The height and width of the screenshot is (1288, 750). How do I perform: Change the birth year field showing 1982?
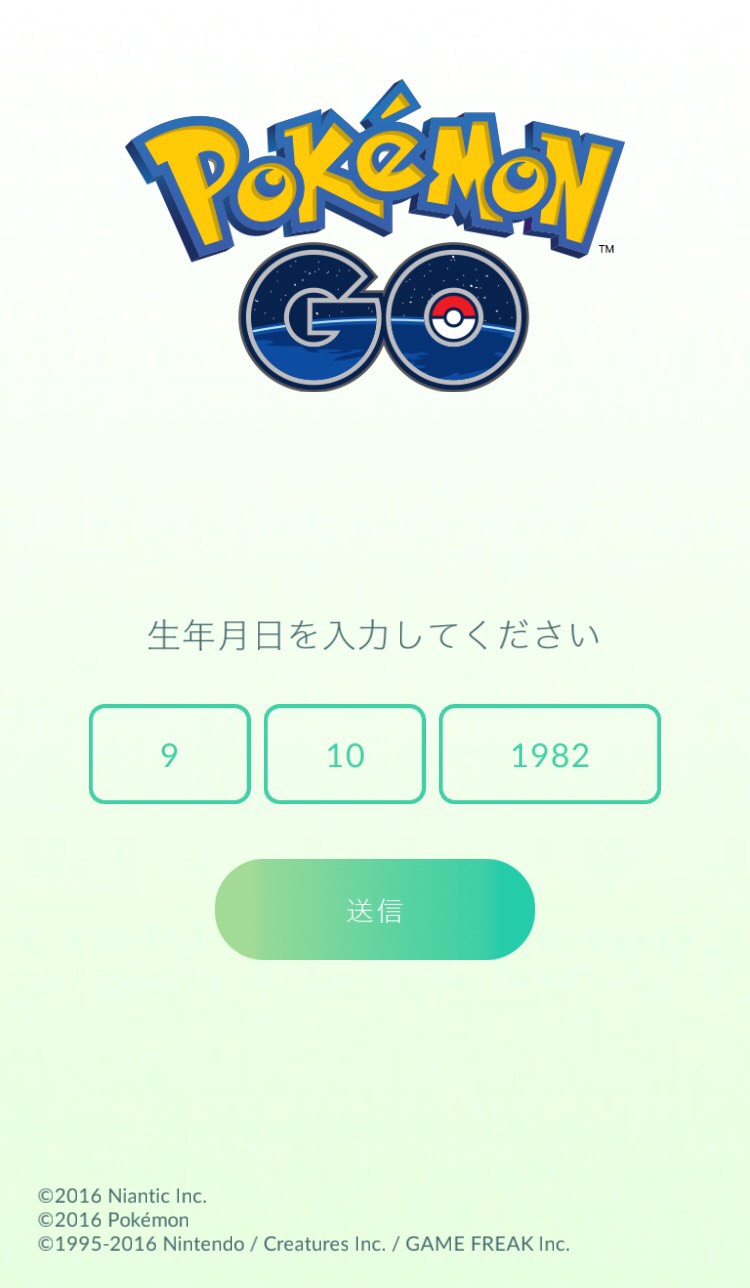[550, 754]
